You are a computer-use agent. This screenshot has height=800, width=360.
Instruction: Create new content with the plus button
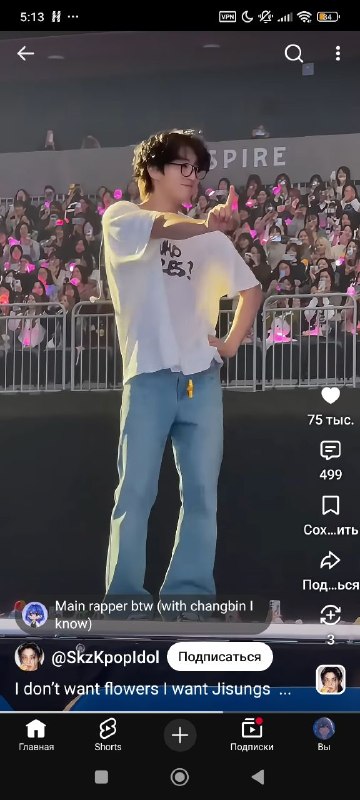click(x=180, y=735)
